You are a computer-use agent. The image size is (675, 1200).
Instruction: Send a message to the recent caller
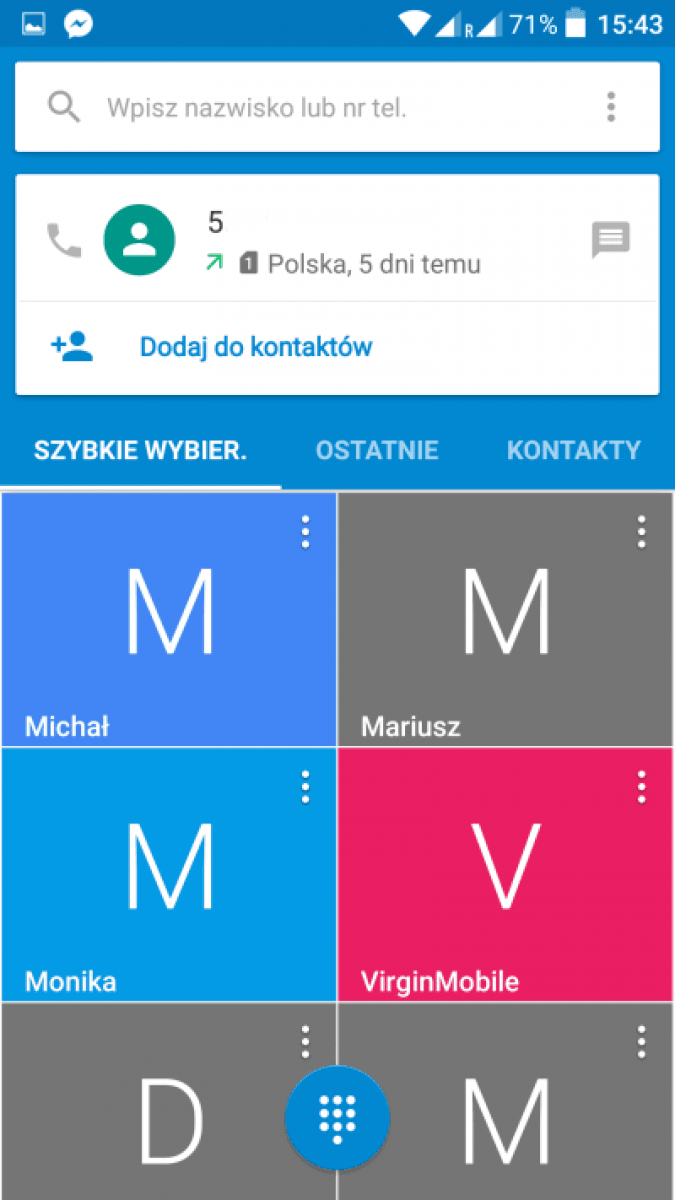click(x=610, y=239)
